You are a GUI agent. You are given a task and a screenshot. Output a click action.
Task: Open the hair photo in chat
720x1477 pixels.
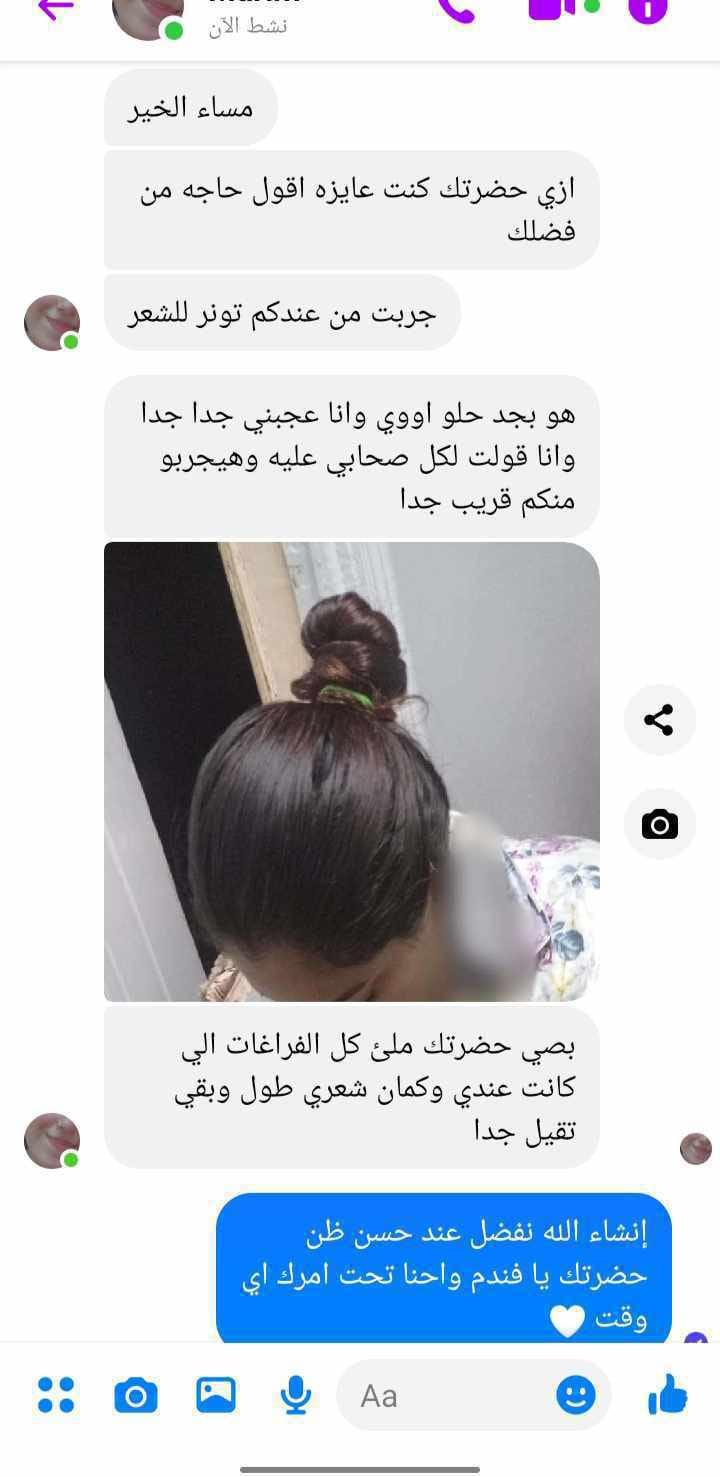tap(351, 771)
